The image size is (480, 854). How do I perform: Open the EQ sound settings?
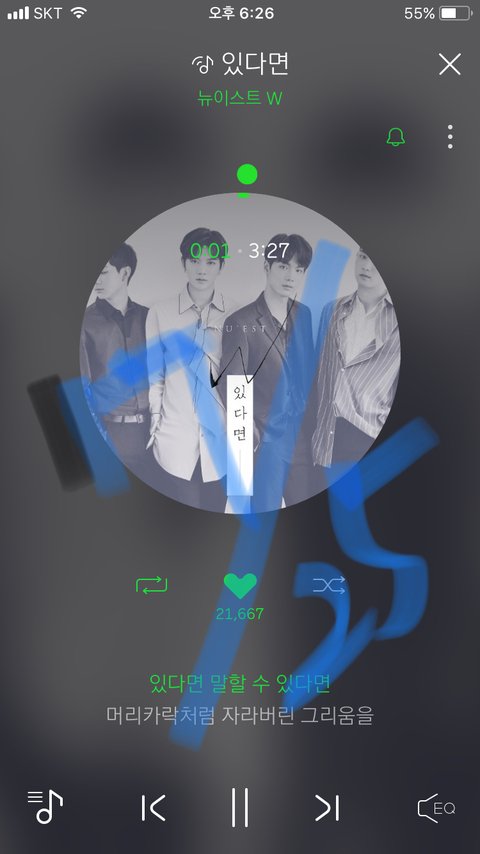tap(436, 808)
